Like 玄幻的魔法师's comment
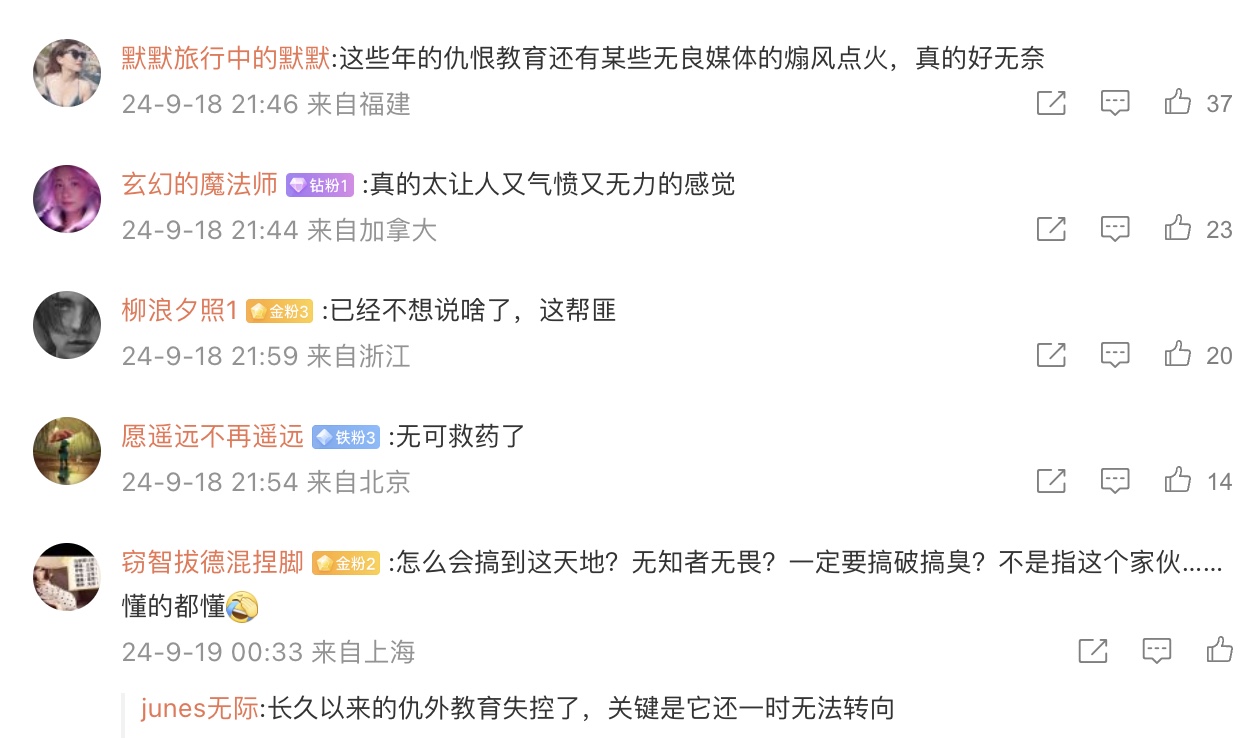This screenshot has width=1256, height=738. point(1178,228)
